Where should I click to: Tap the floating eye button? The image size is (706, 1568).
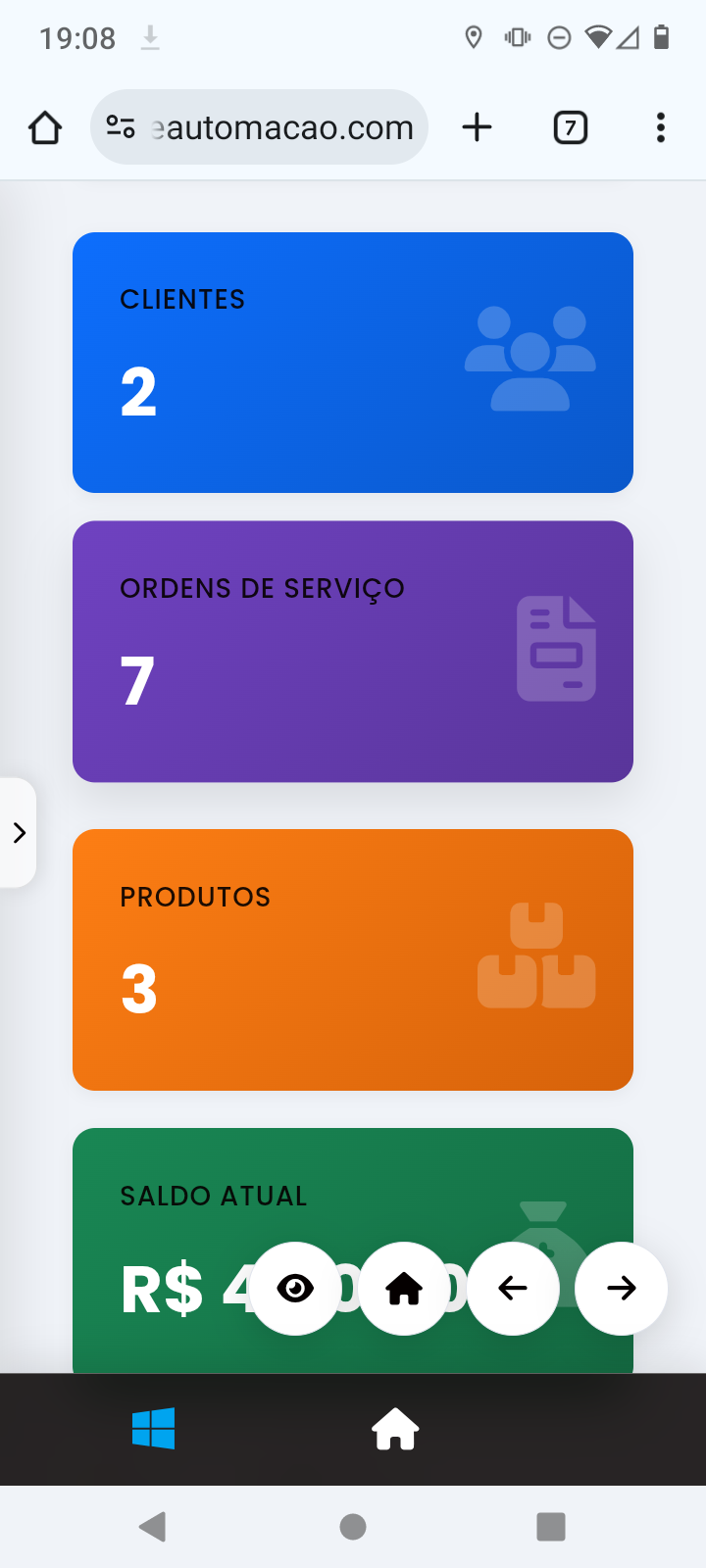(295, 1288)
